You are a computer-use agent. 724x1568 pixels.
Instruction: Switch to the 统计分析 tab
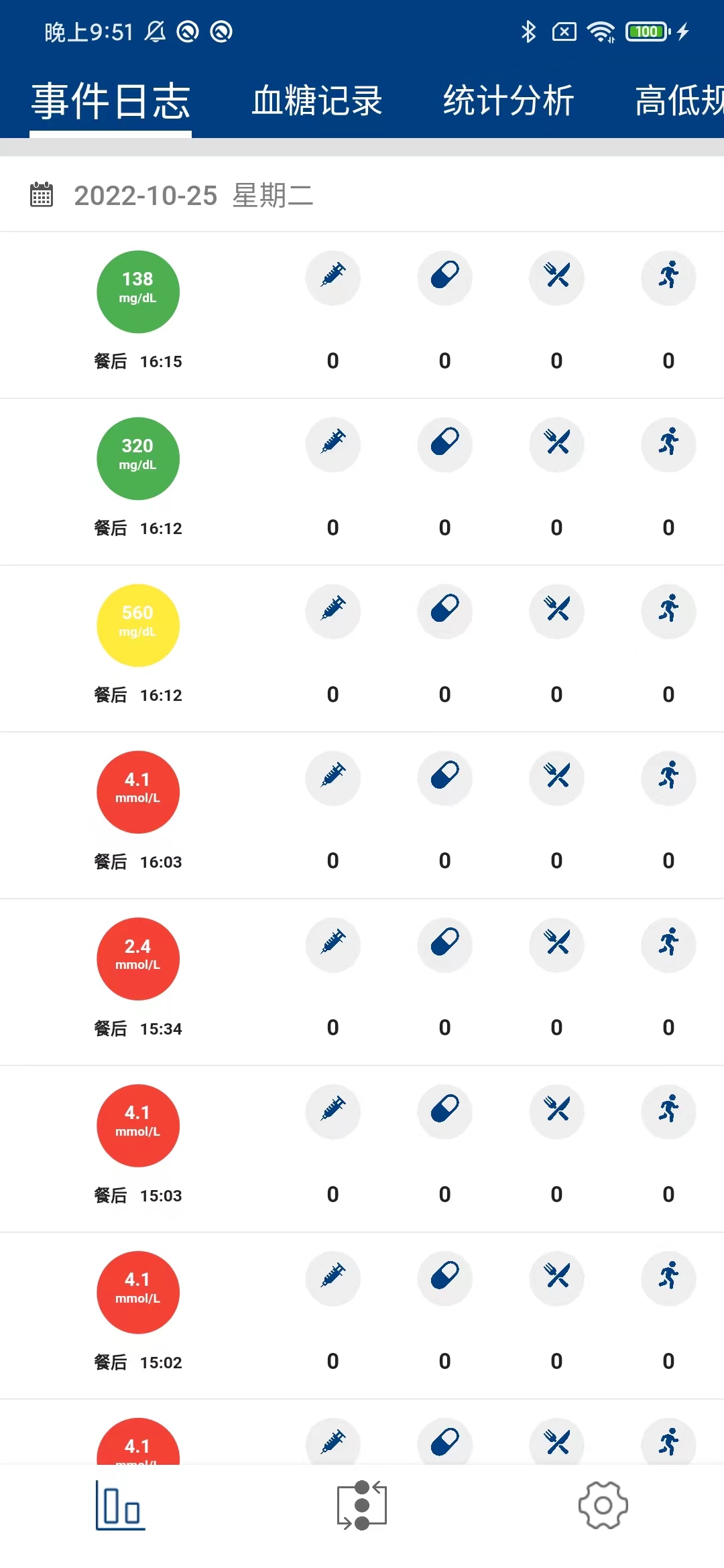pyautogui.click(x=508, y=101)
